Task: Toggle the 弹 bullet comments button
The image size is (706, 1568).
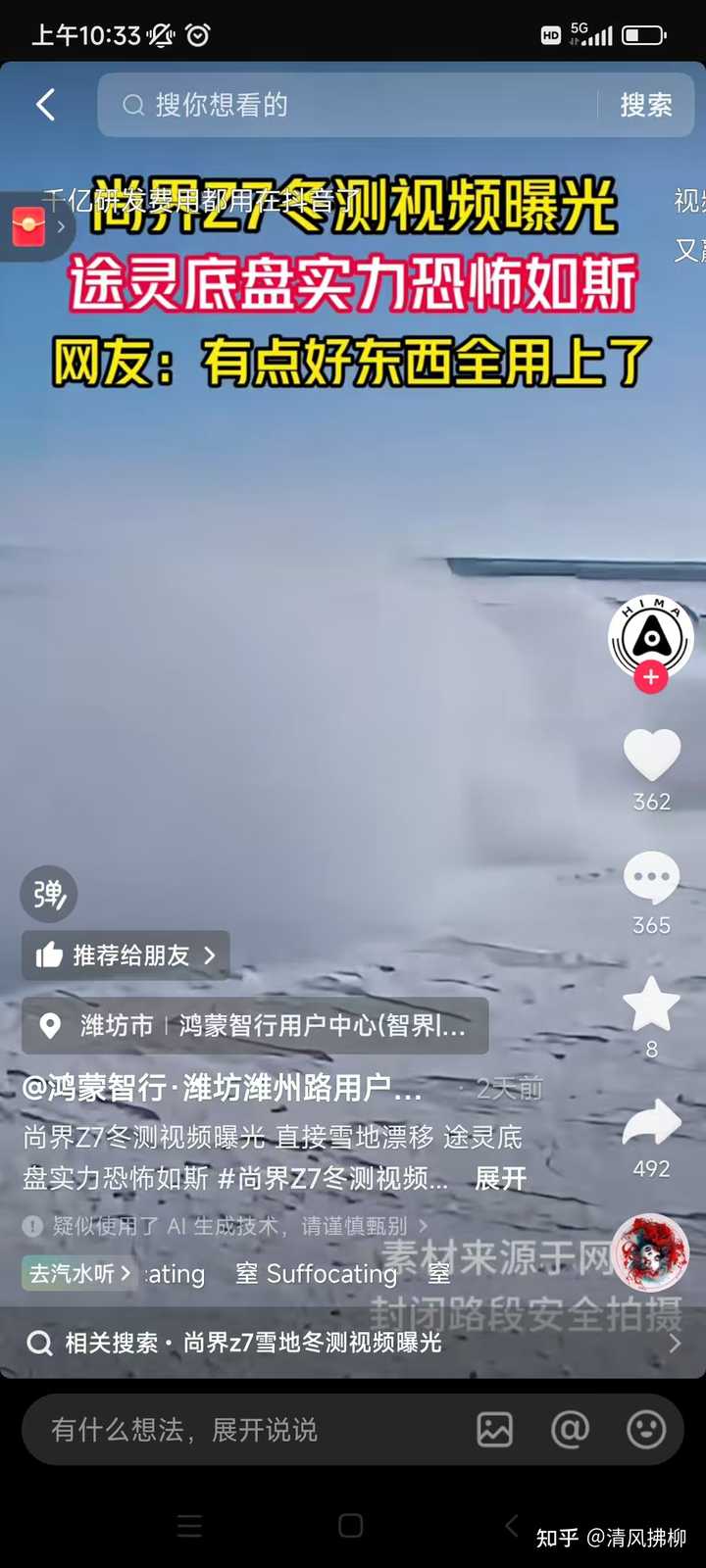Action: click(x=49, y=894)
